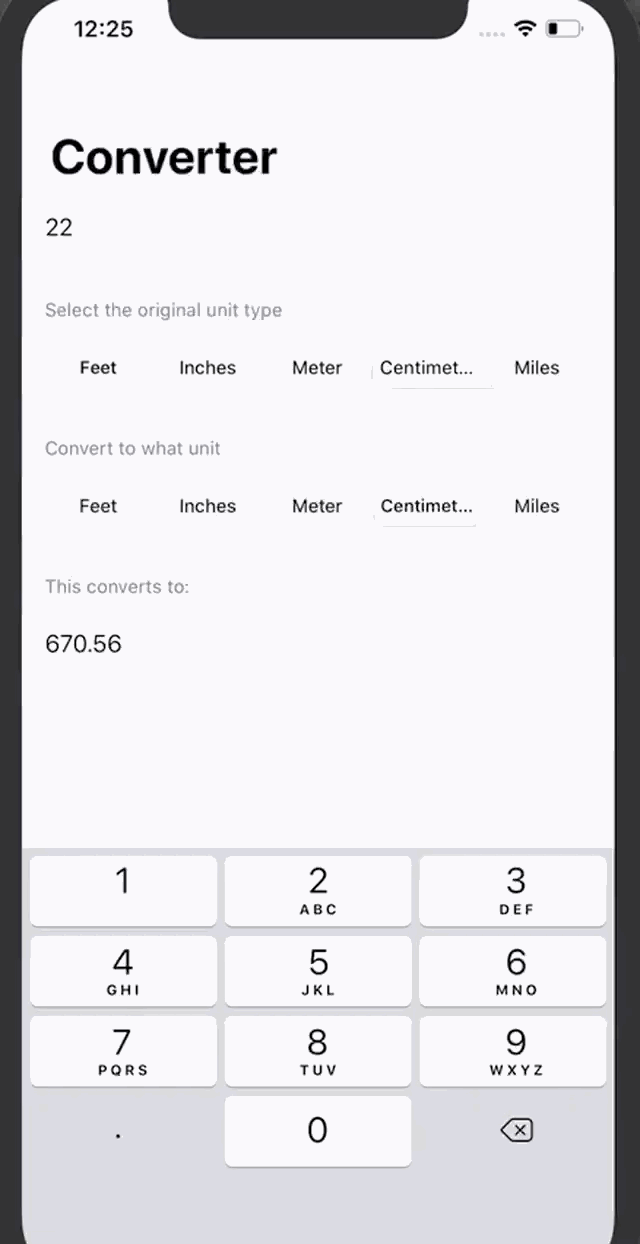Select Inches as the original unit
640x1244 pixels.
(x=207, y=368)
